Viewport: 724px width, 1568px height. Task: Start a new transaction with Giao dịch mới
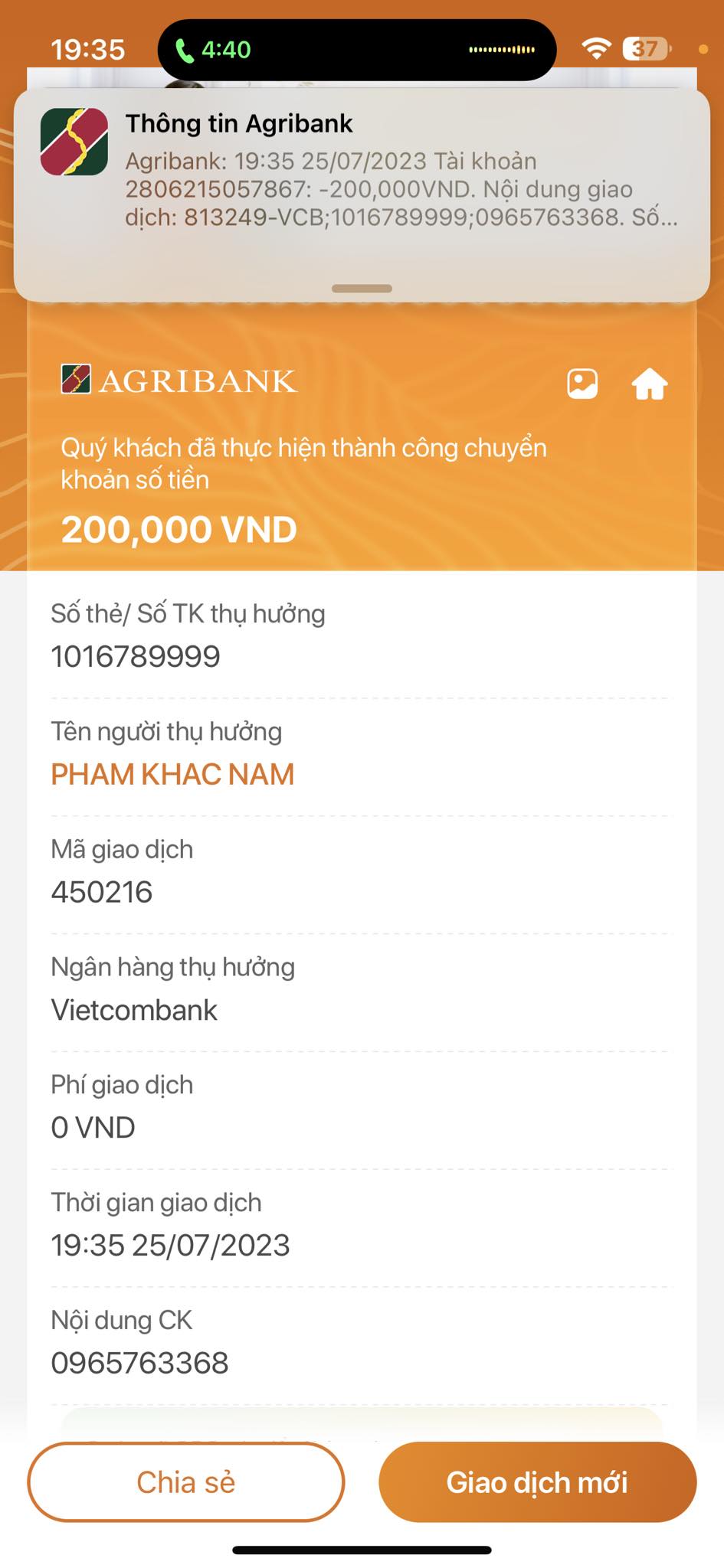click(537, 1482)
